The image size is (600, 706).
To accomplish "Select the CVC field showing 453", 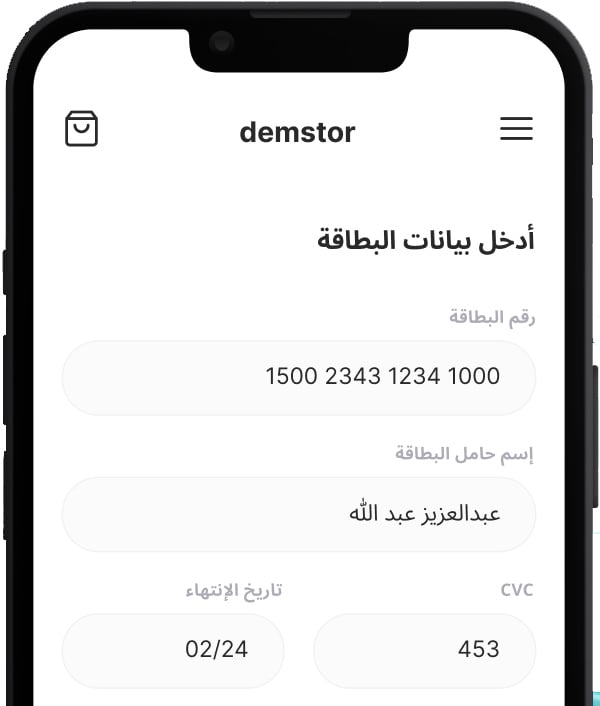I will pyautogui.click(x=424, y=650).
